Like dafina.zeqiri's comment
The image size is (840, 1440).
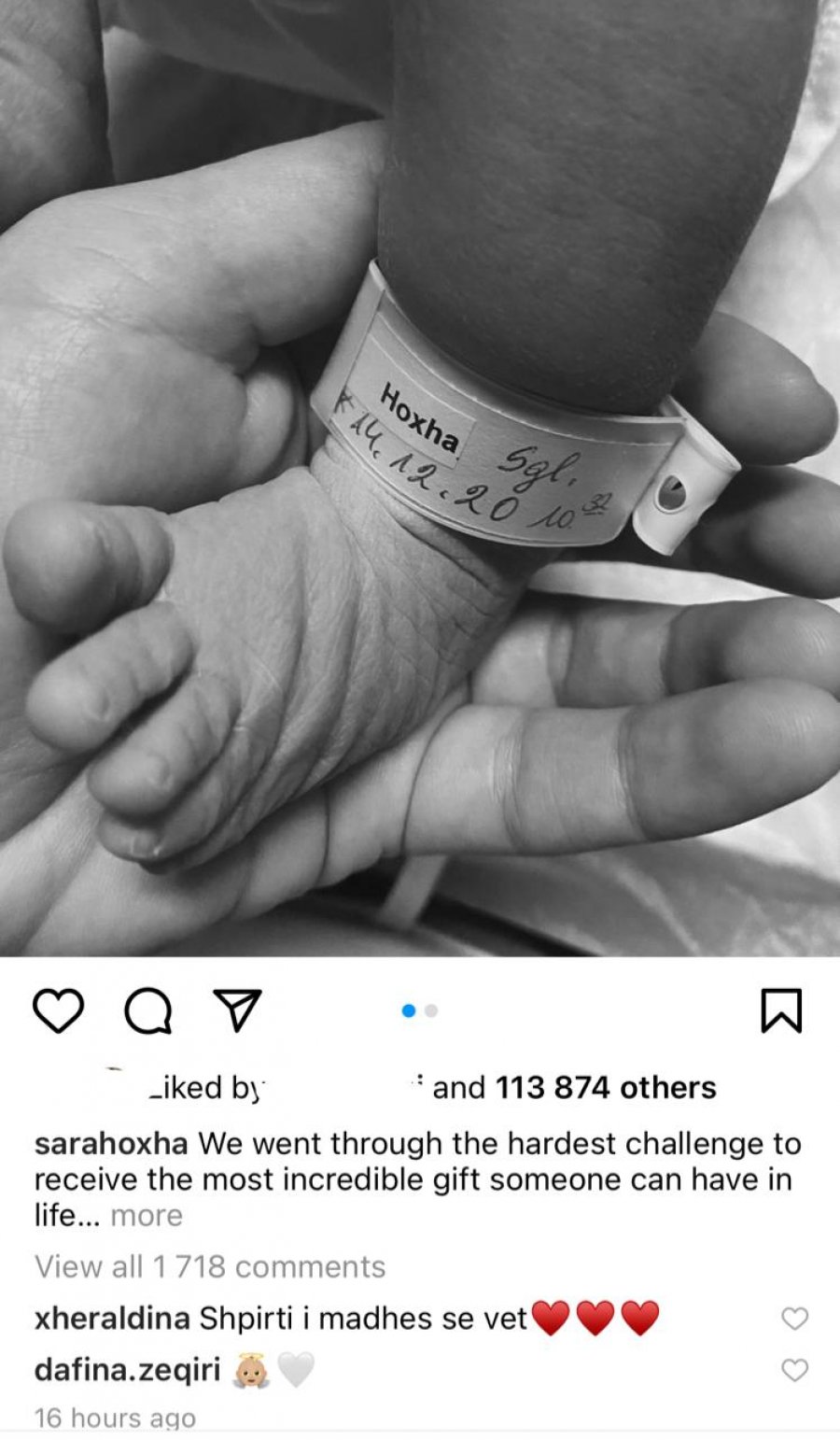coord(794,1370)
